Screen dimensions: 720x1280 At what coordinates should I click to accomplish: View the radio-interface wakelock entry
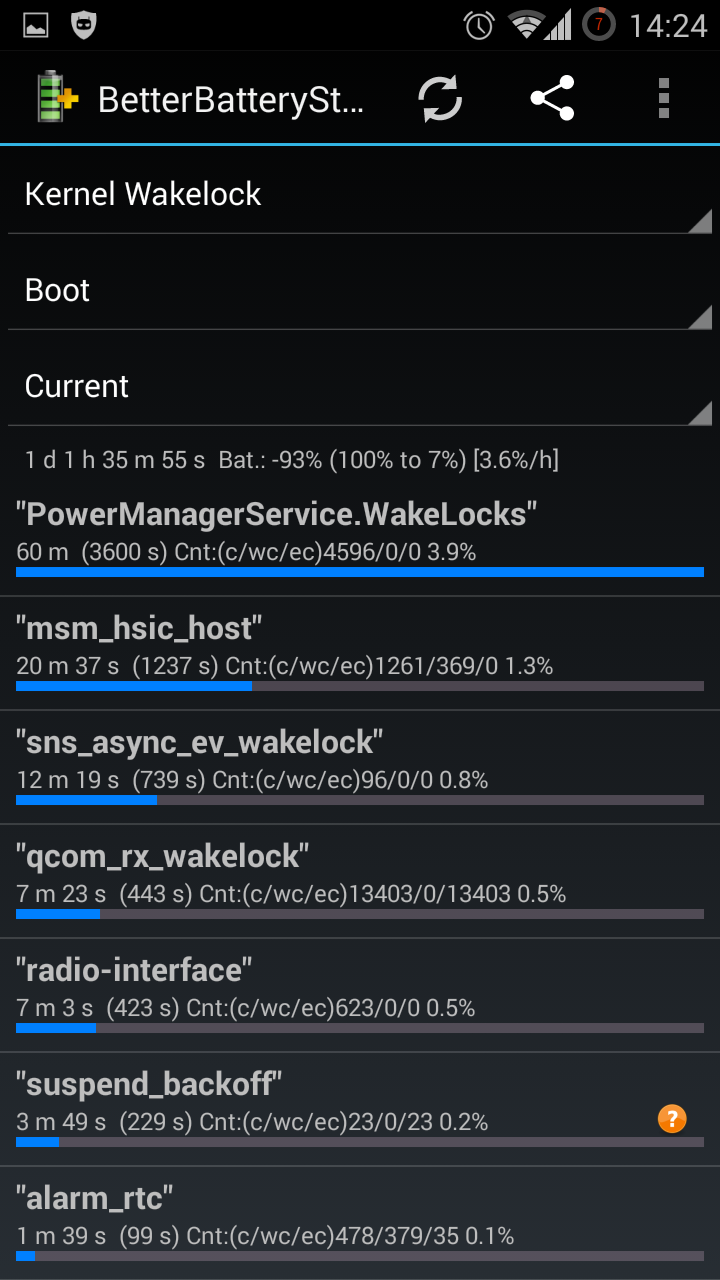[360, 996]
